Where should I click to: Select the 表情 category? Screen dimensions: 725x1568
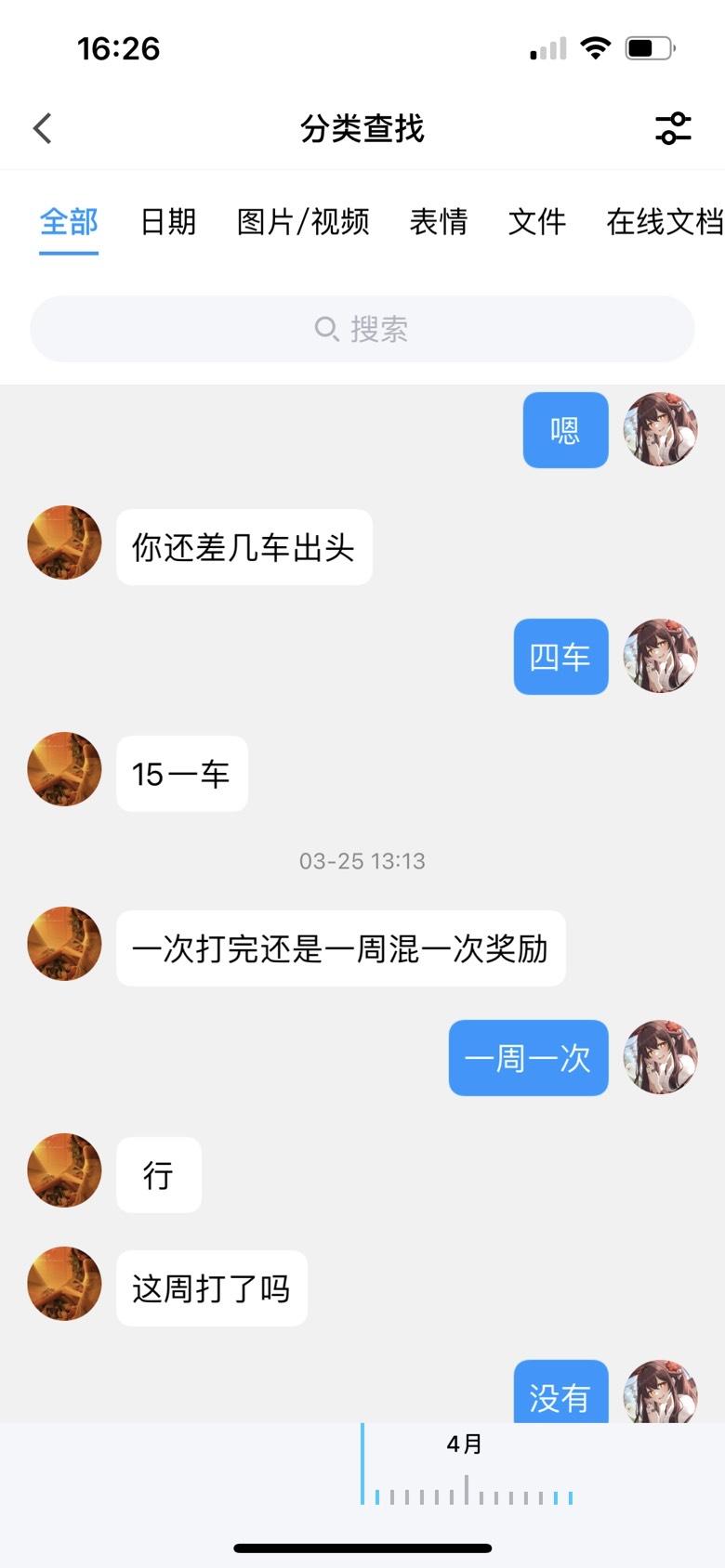439,222
